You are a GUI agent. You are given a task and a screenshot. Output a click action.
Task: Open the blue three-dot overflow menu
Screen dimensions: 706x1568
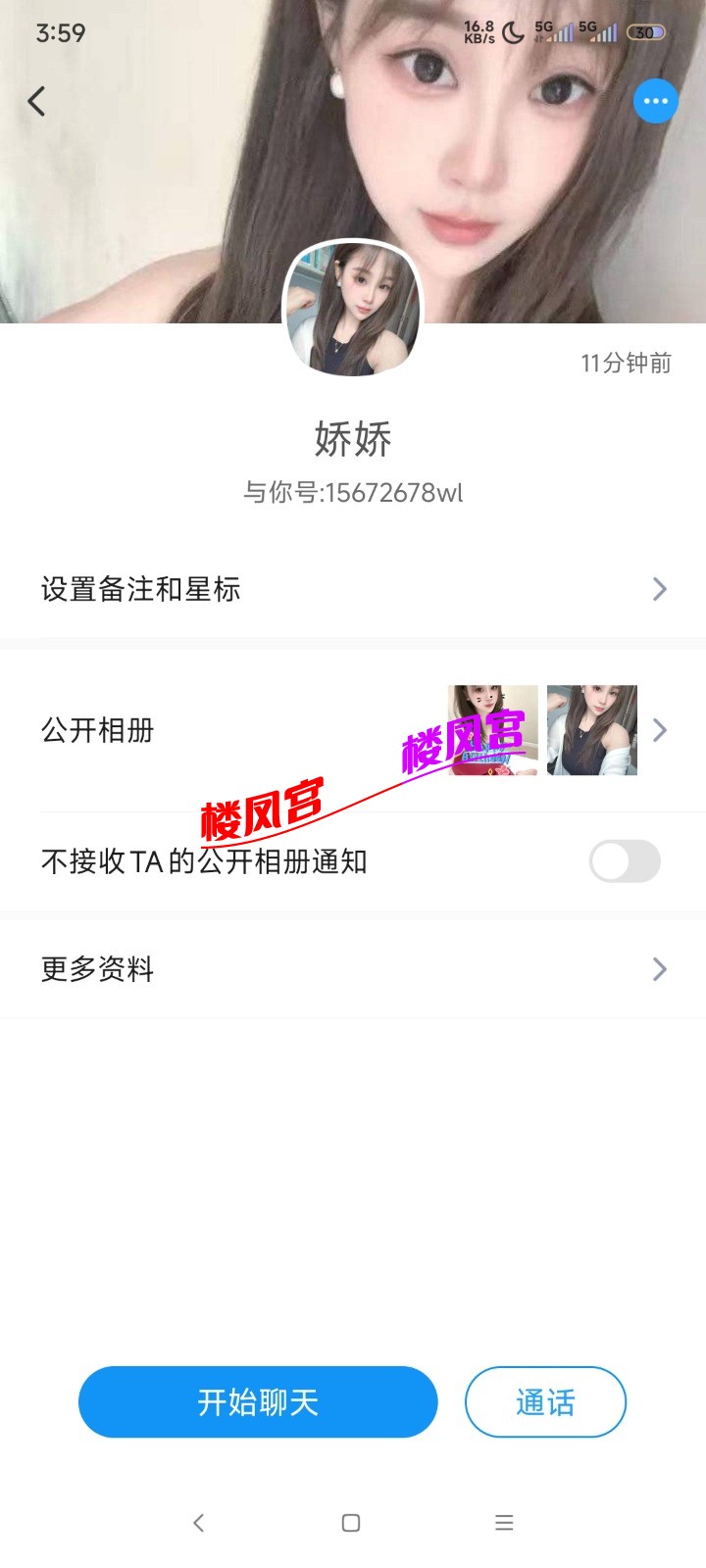[656, 101]
